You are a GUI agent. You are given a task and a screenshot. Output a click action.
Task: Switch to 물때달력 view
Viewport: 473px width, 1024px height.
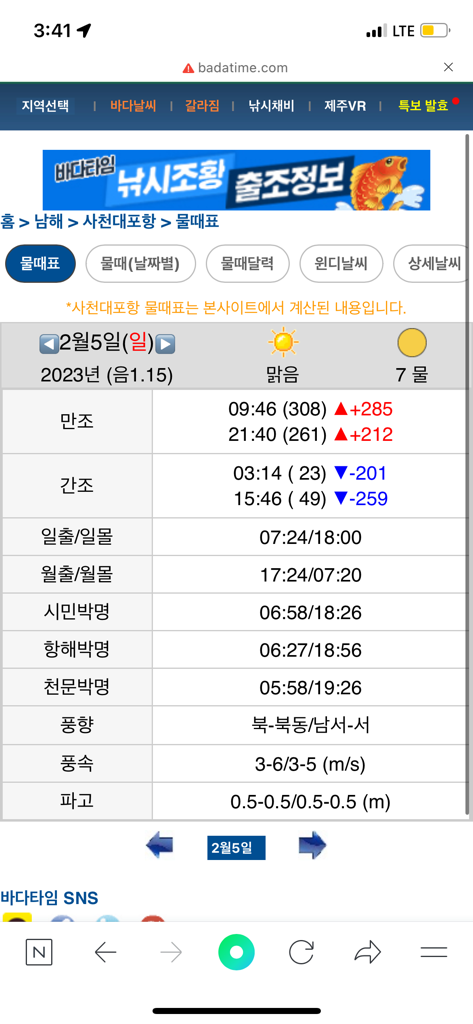pyautogui.click(x=248, y=264)
